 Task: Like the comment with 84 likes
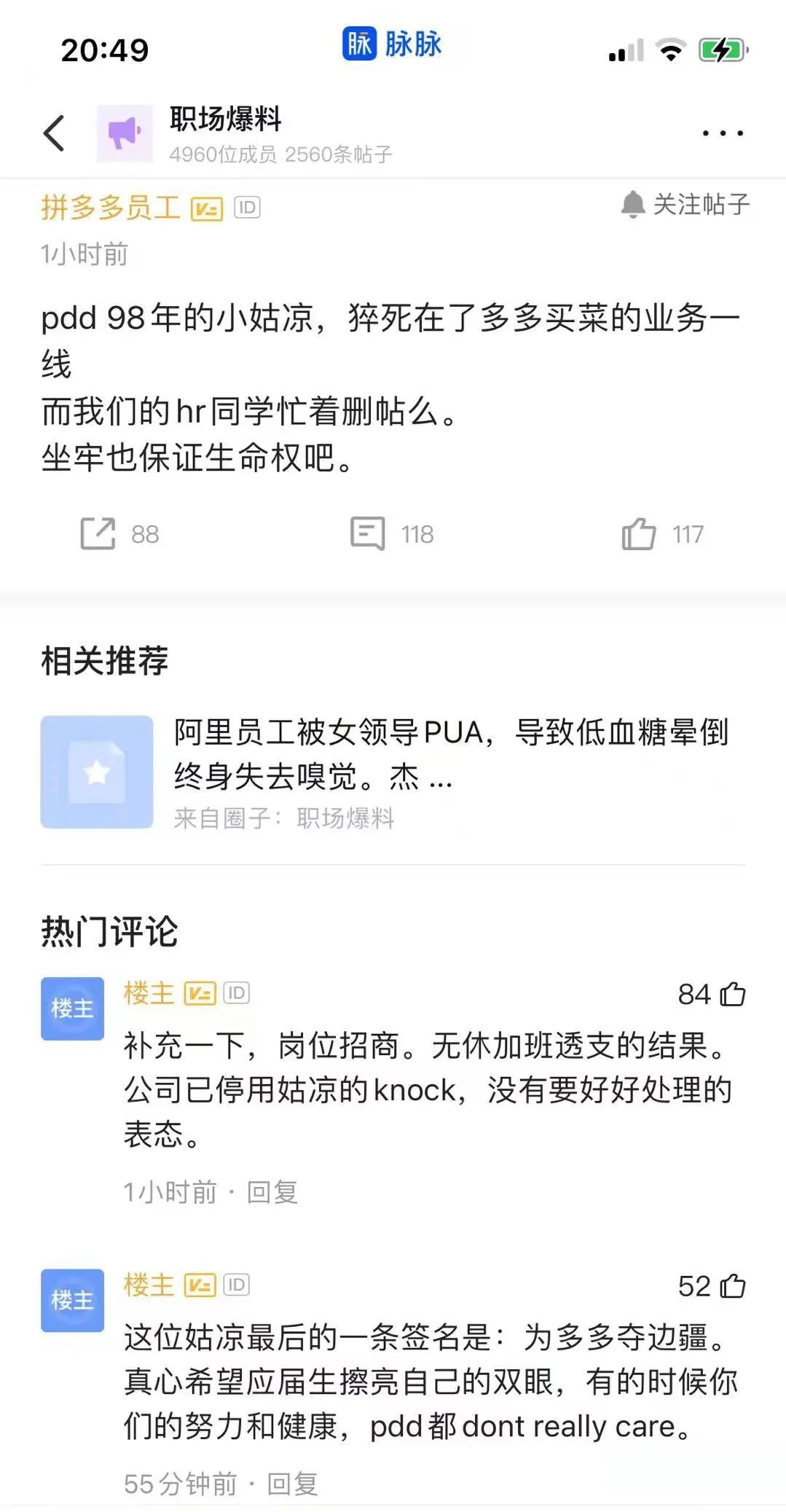732,995
